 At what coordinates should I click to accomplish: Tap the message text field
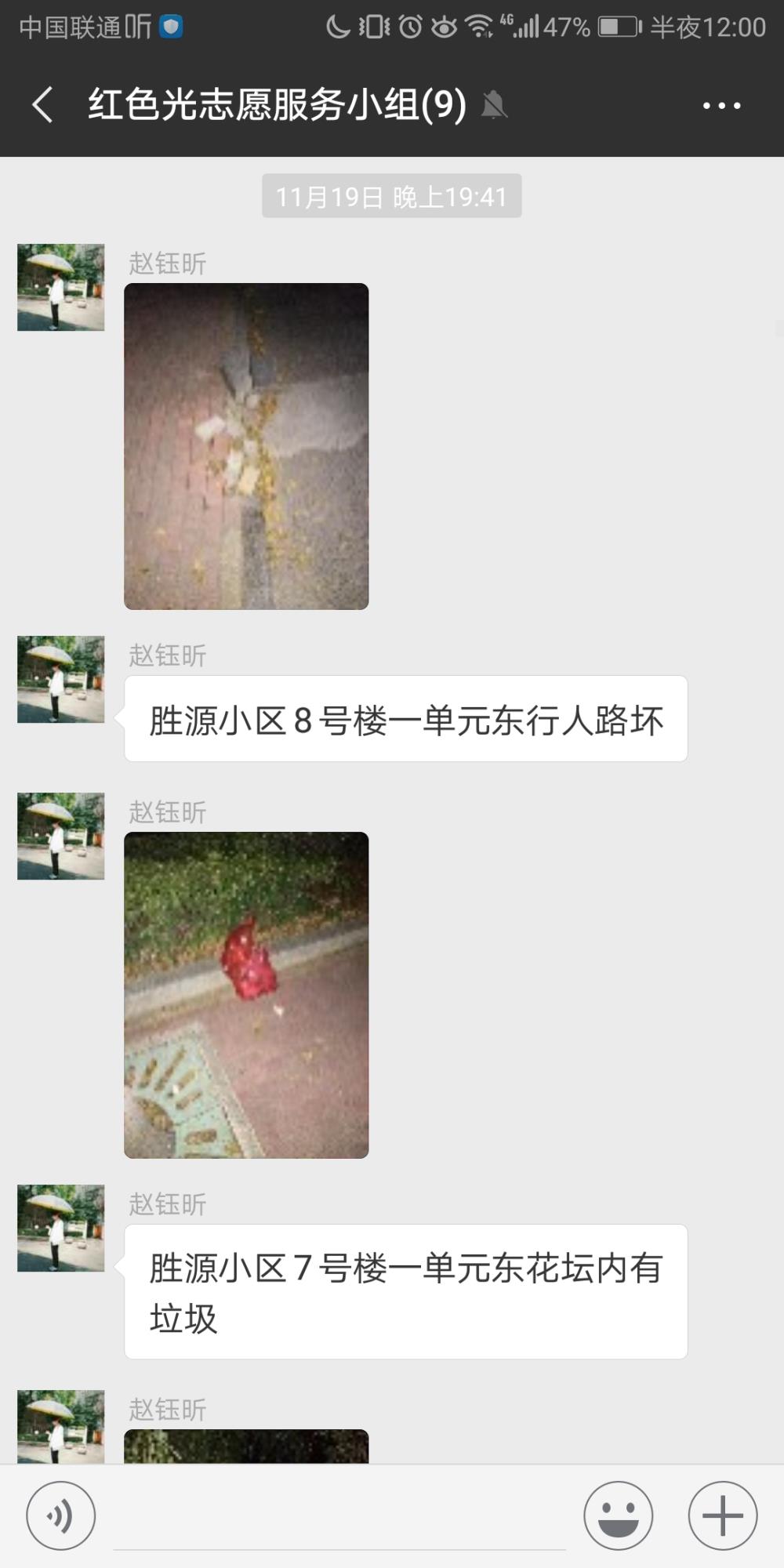pyautogui.click(x=339, y=1517)
